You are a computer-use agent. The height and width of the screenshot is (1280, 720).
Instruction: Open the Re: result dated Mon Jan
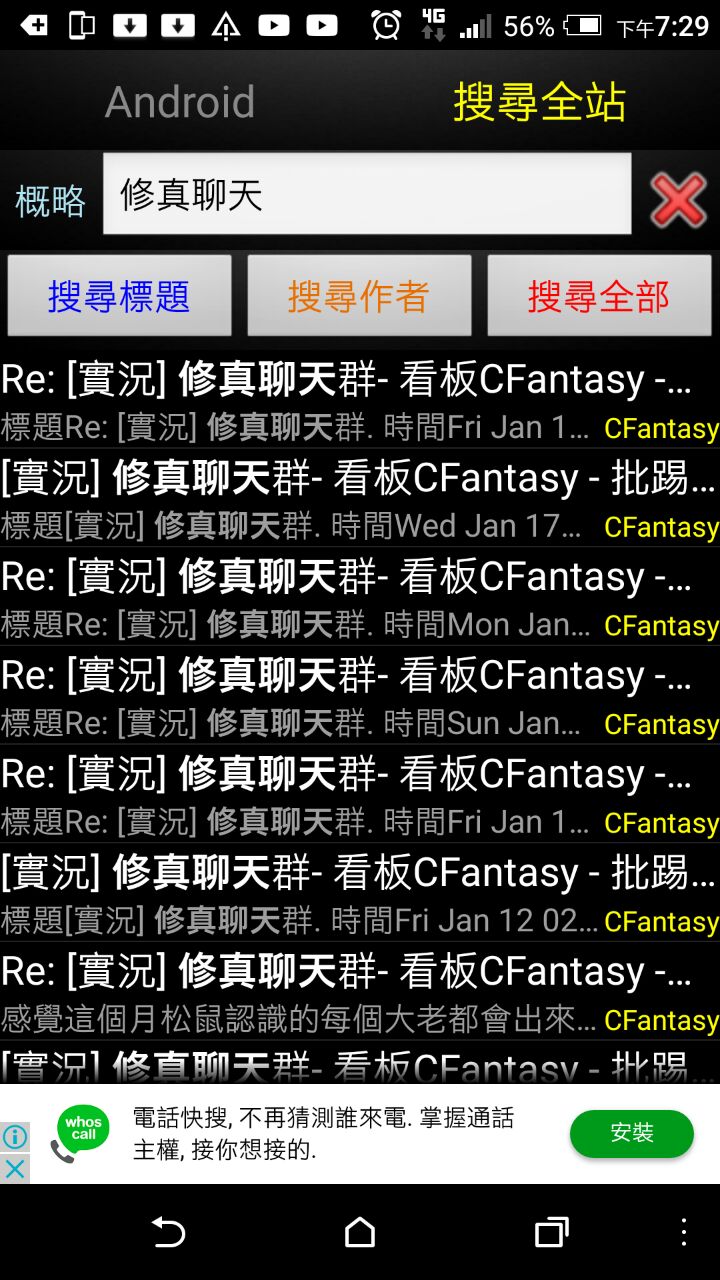point(359,598)
